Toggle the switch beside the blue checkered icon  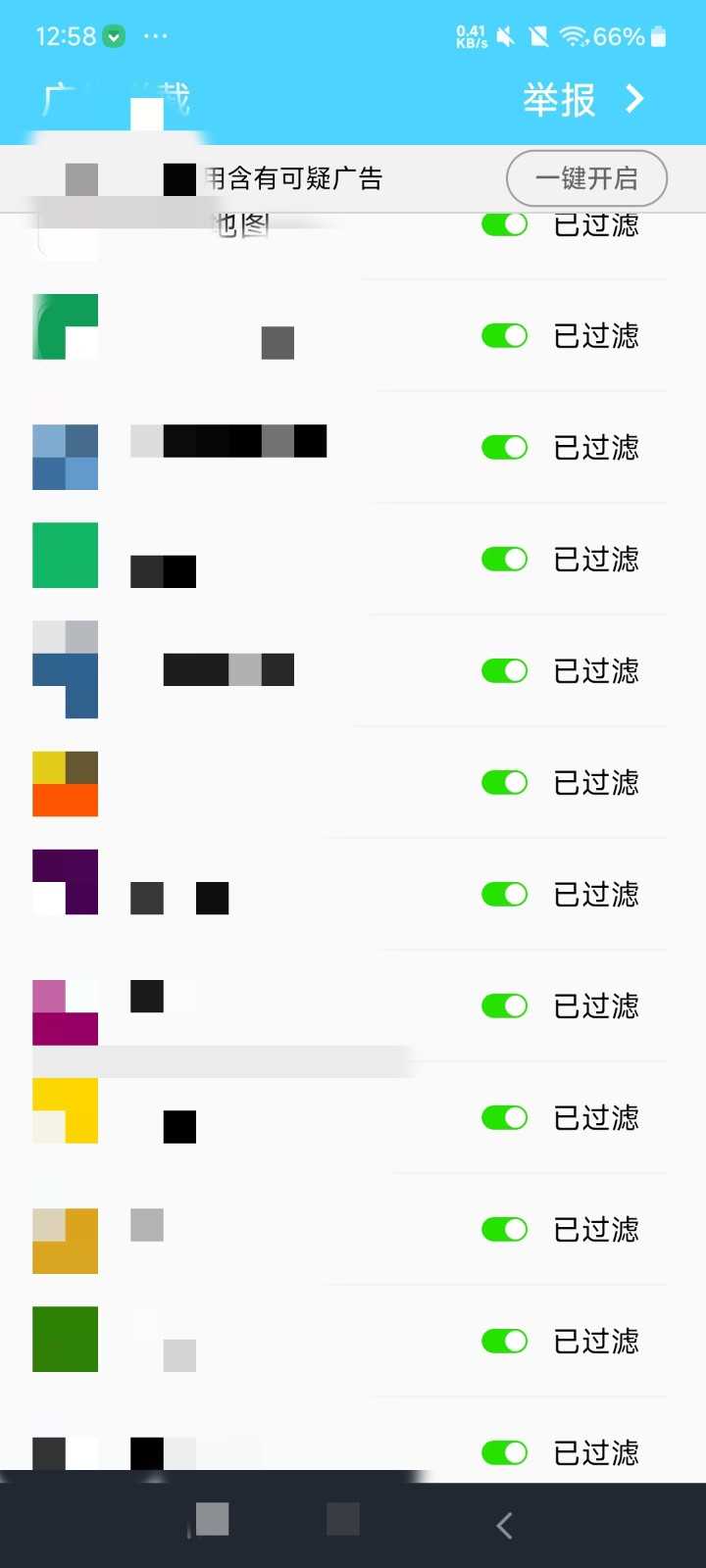[505, 447]
